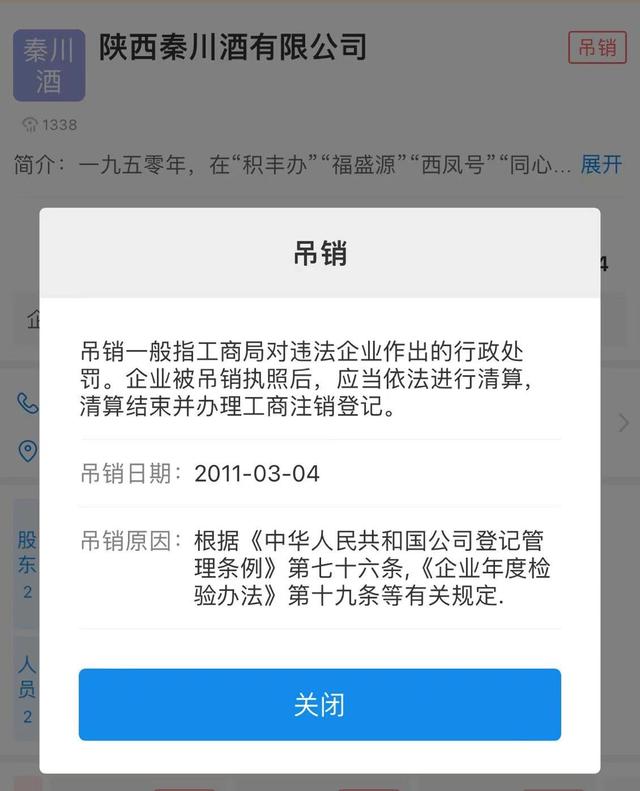Close the 吊销 dialog with 关闭
Image resolution: width=640 pixels, height=791 pixels.
(x=319, y=704)
